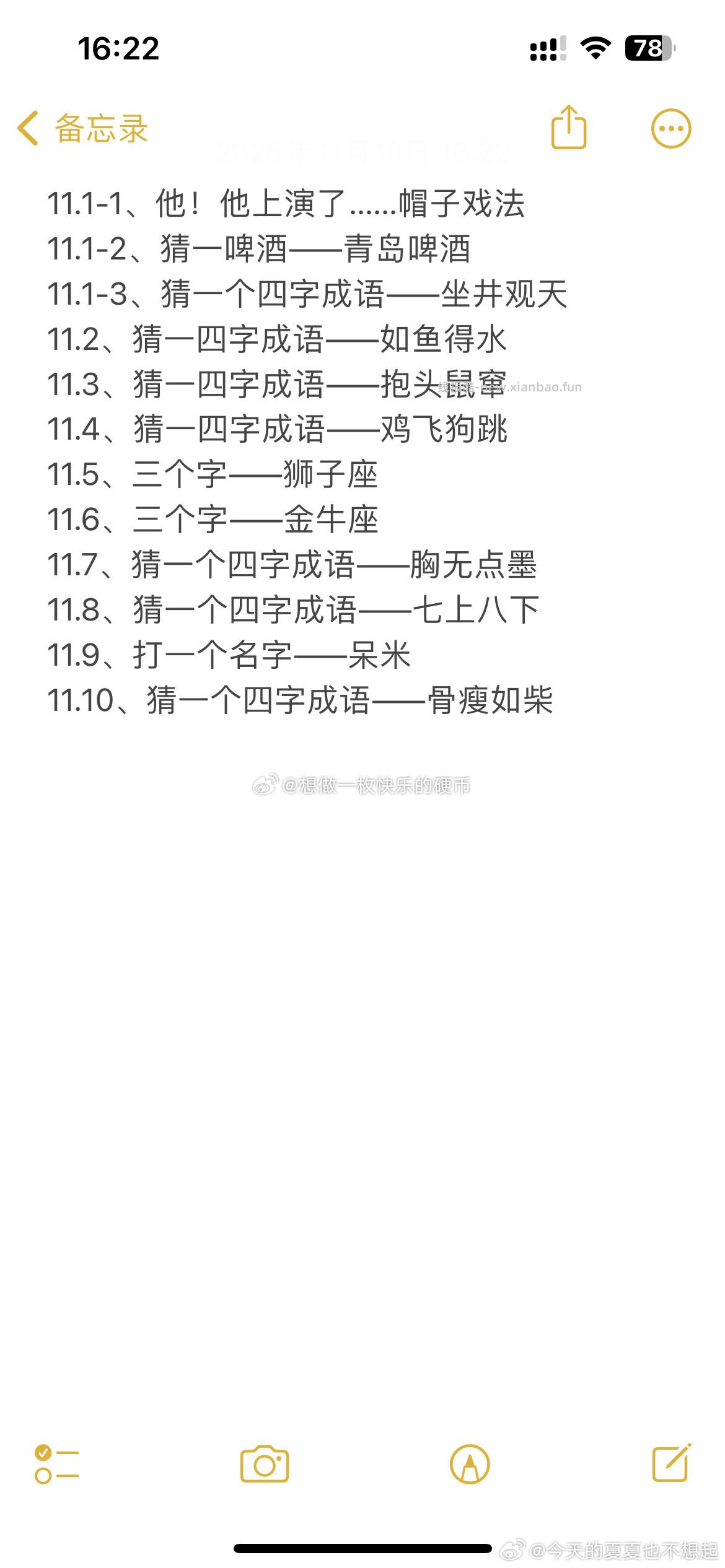
Task: Tap the watermark @想做一枚快乐的硬币
Action: pyautogui.click(x=362, y=785)
